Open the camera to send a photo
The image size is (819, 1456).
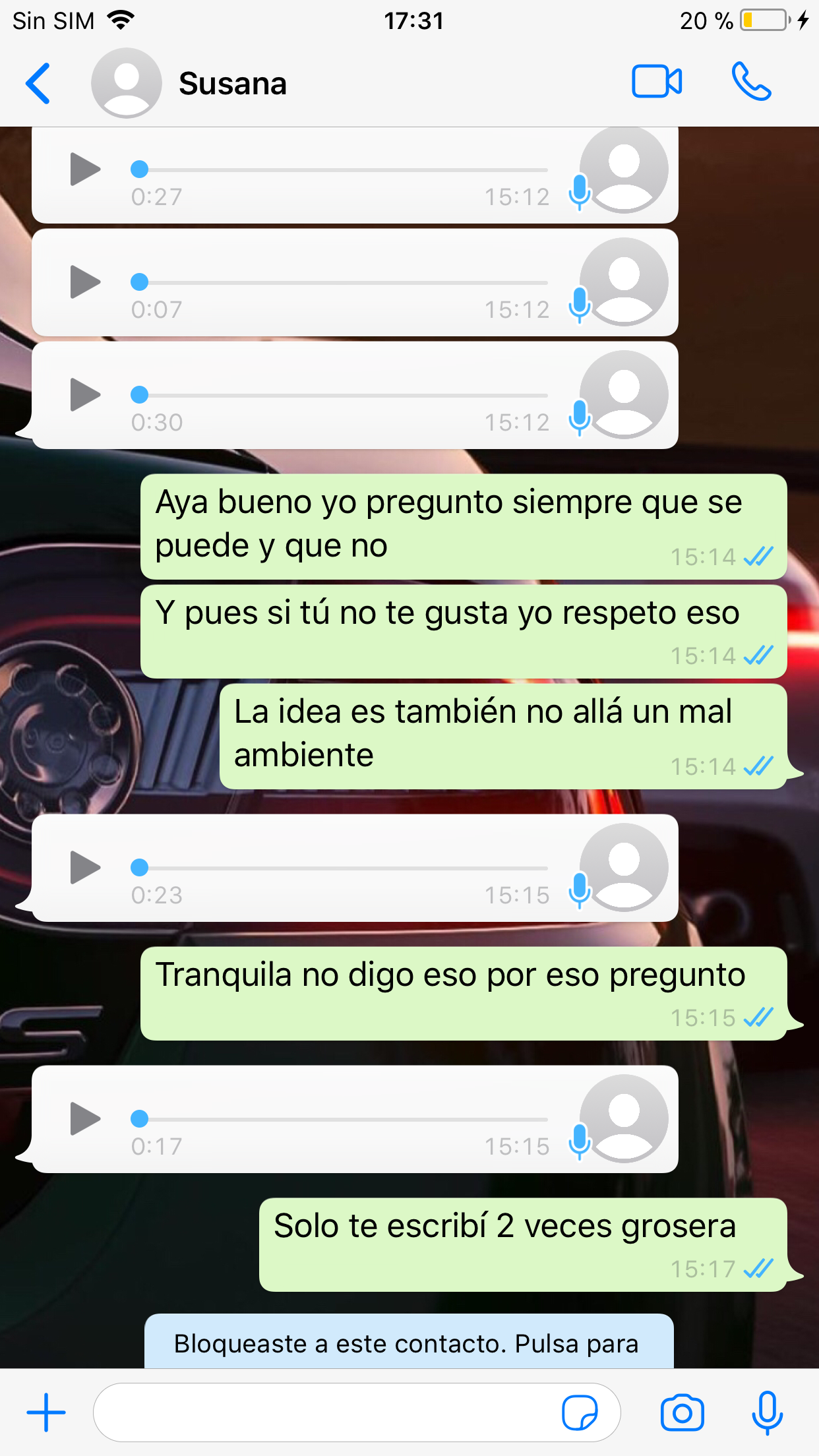tap(682, 1412)
